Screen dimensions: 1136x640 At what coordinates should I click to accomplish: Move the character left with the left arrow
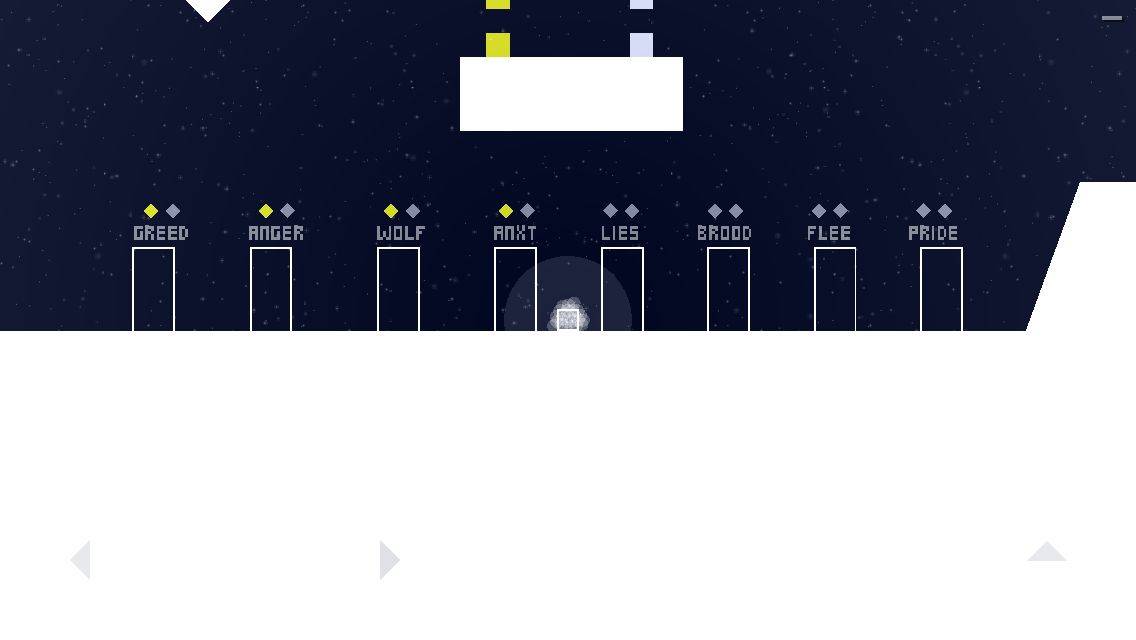(81, 560)
